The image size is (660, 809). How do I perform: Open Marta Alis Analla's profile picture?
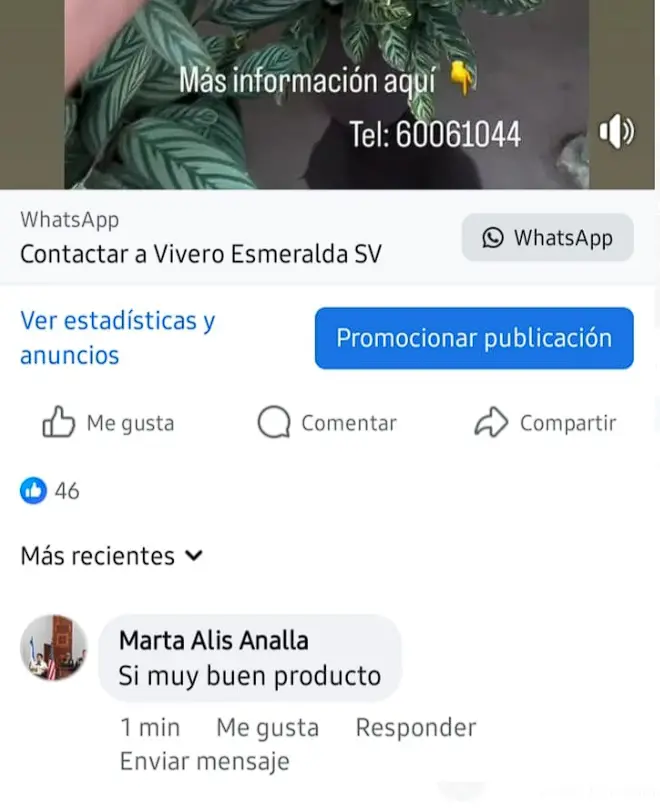click(54, 648)
